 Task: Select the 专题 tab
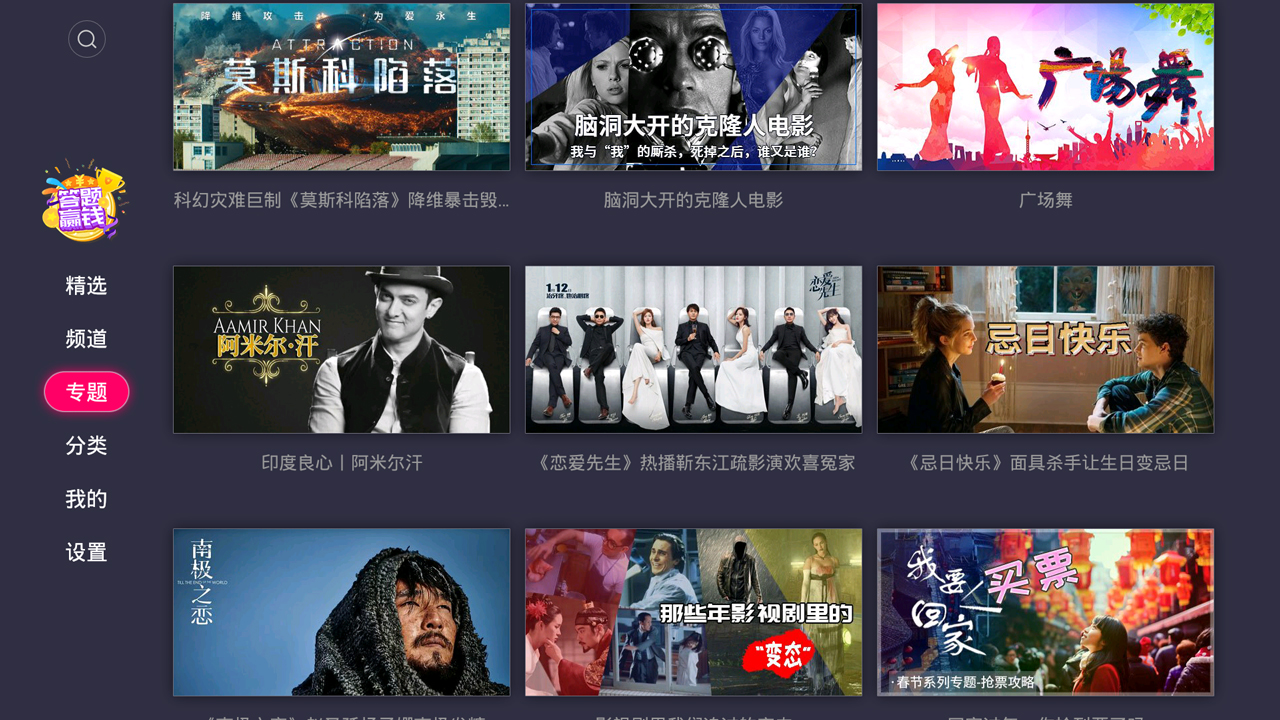coord(87,392)
